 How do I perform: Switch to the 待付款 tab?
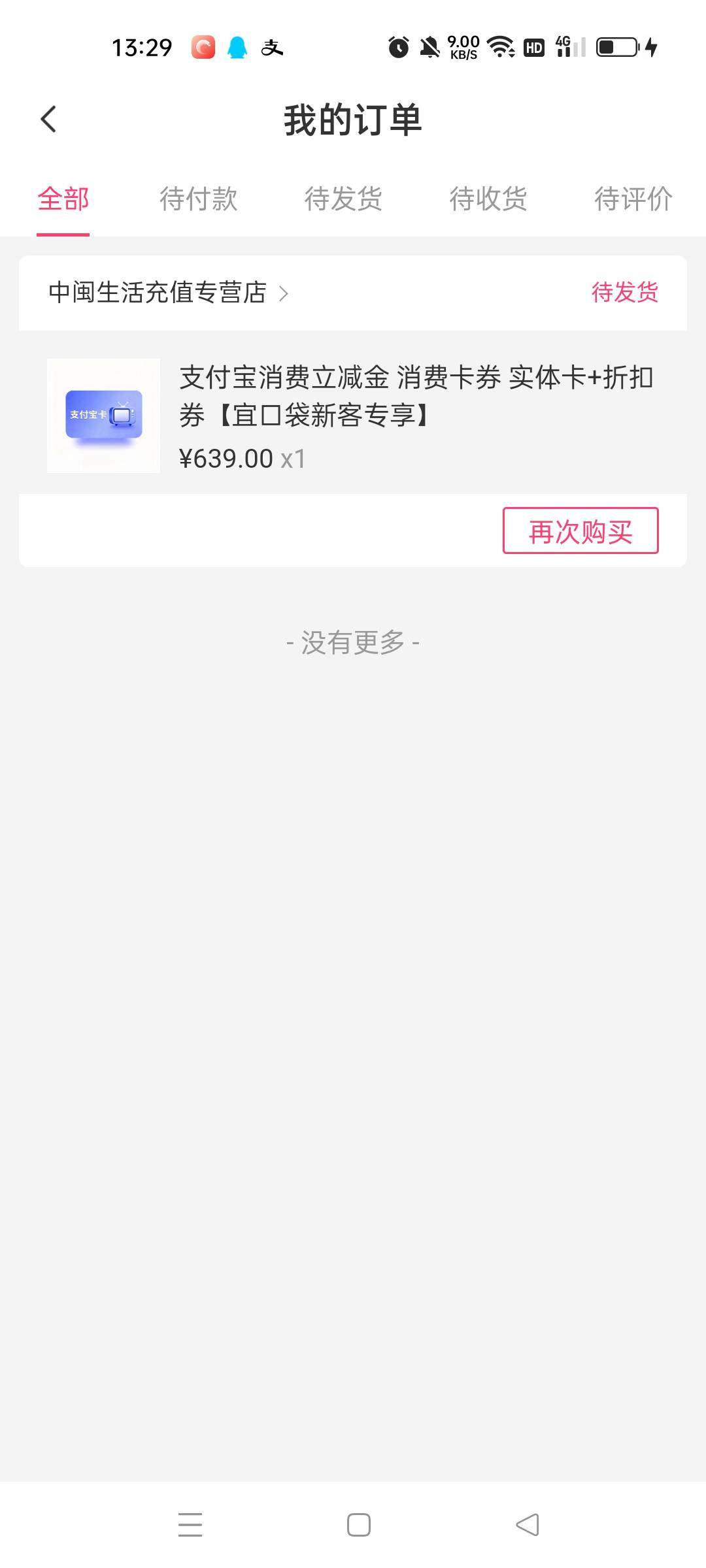198,199
